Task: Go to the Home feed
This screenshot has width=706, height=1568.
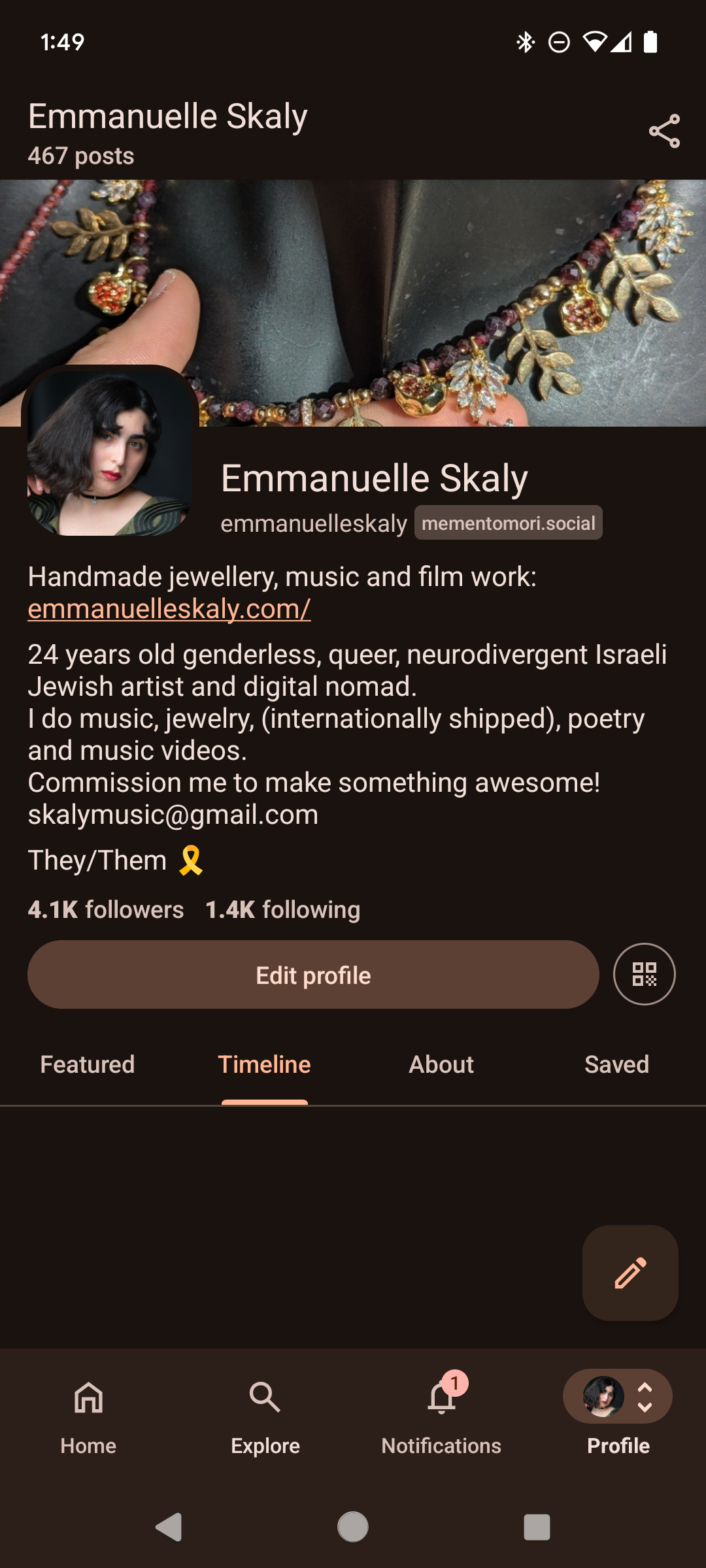Action: click(88, 1414)
